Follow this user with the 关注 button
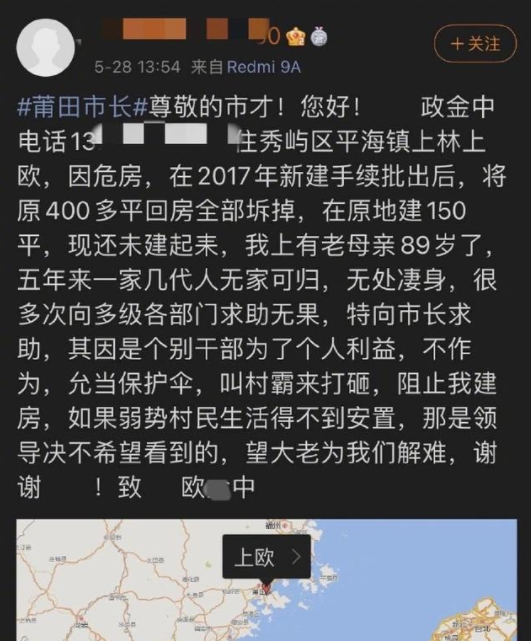Viewport: 531px width, 641px height. (x=475, y=43)
